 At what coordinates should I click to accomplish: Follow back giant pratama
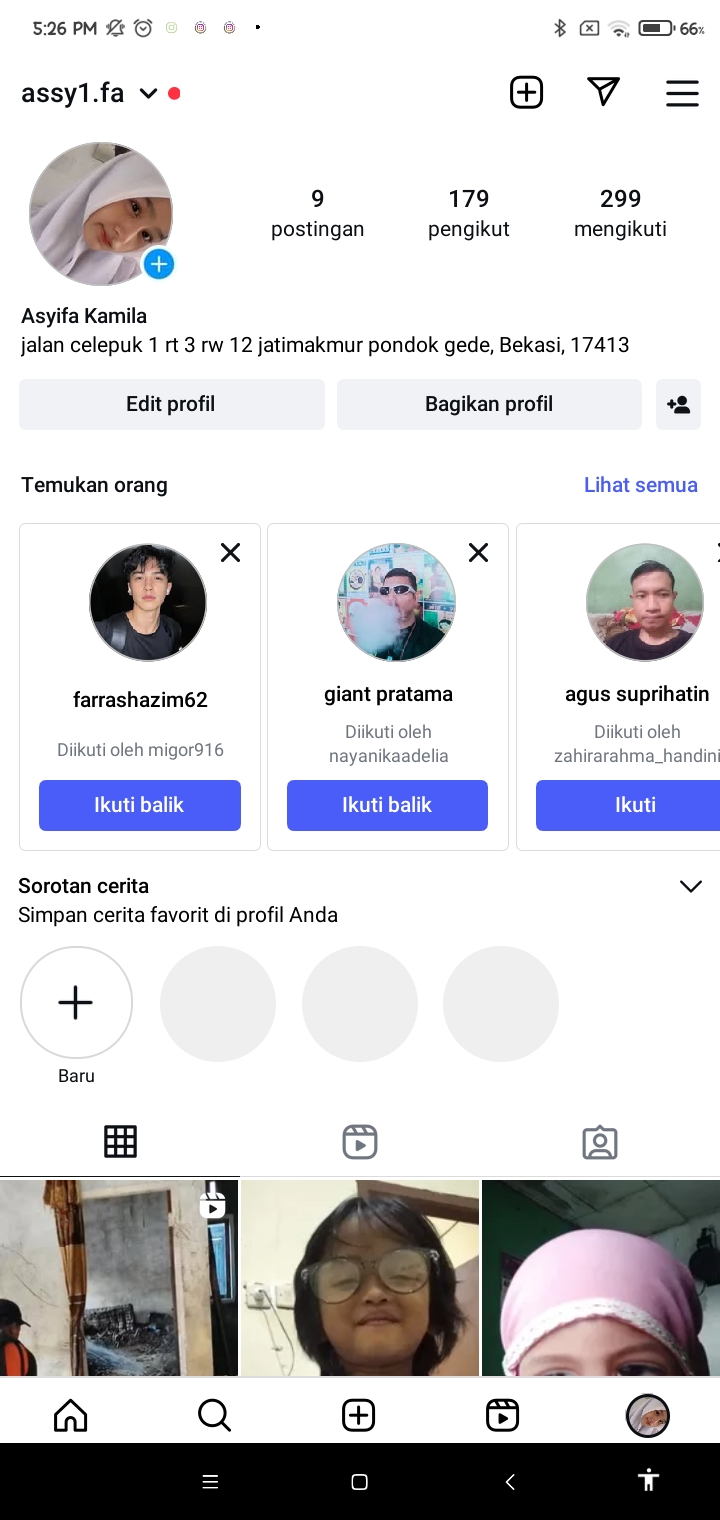click(387, 805)
